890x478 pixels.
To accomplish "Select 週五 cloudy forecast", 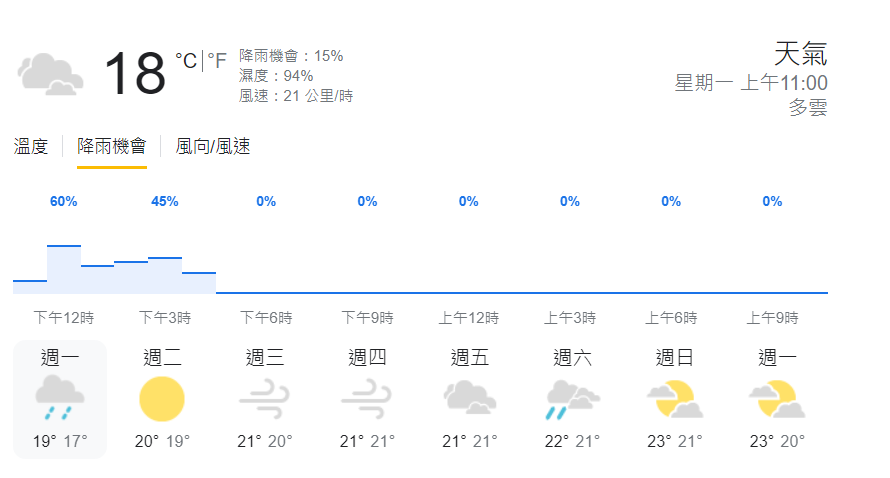I will pos(469,399).
